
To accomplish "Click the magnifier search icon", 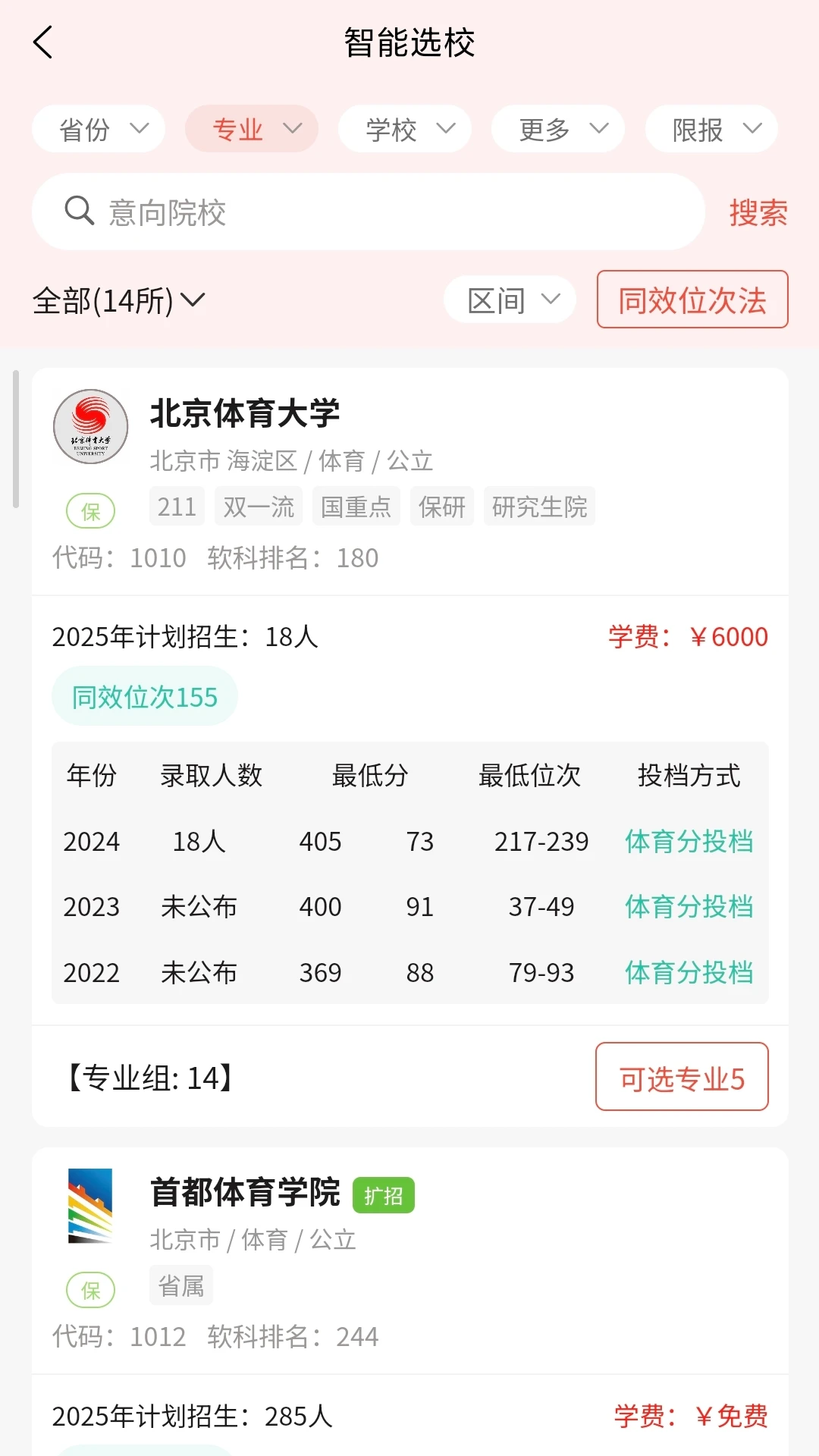I will coord(79,211).
